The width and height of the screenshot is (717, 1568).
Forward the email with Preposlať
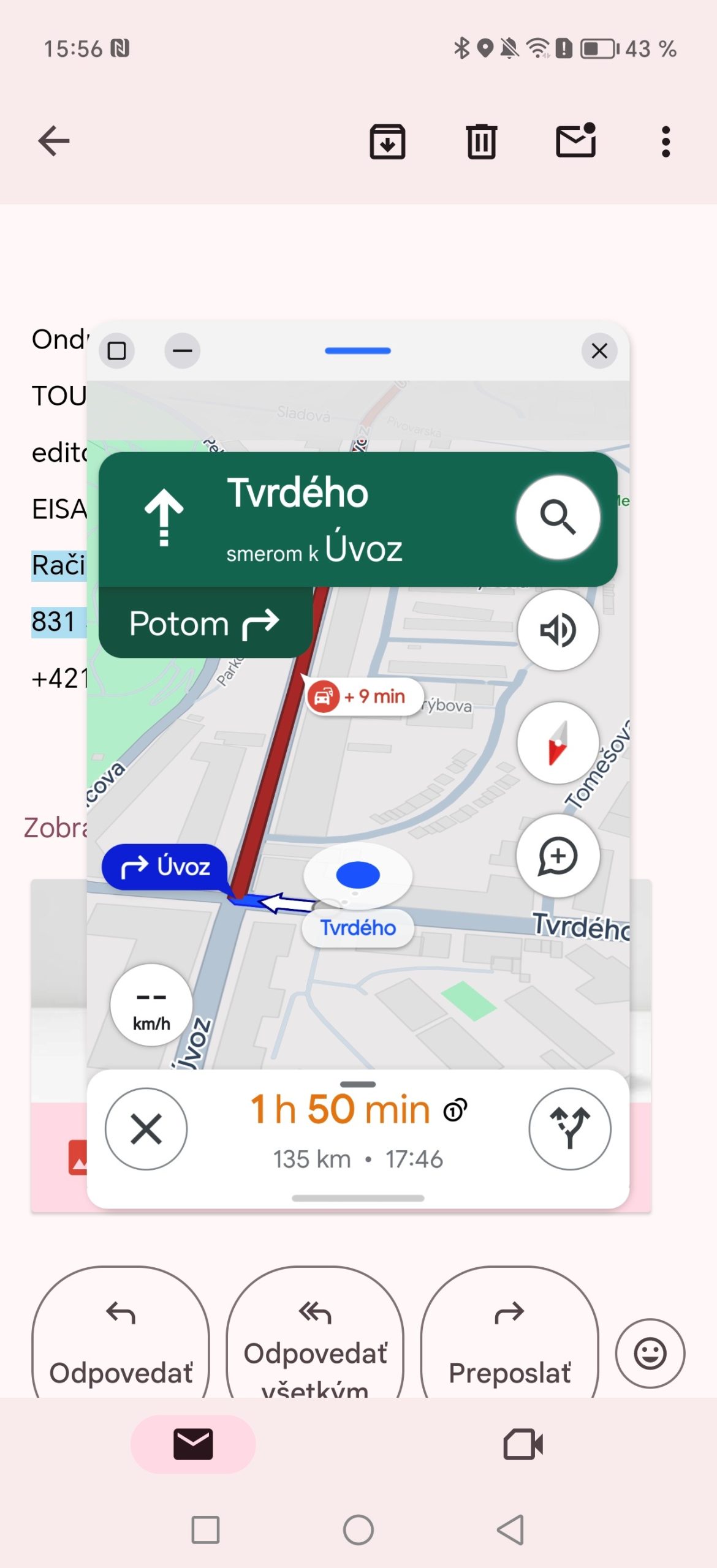509,1341
